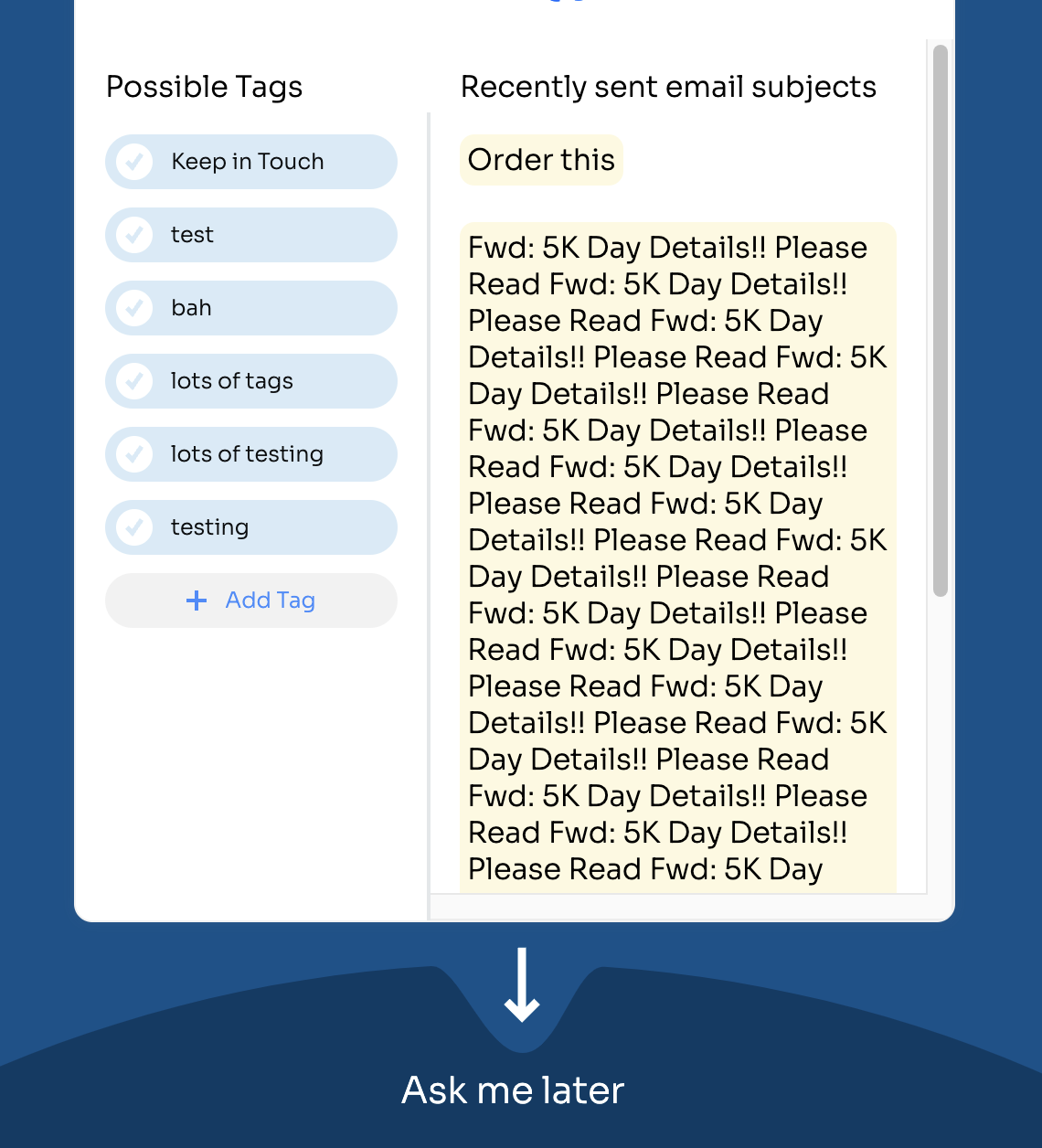
Task: Tap the email subjects scrollbar
Action: [940, 320]
